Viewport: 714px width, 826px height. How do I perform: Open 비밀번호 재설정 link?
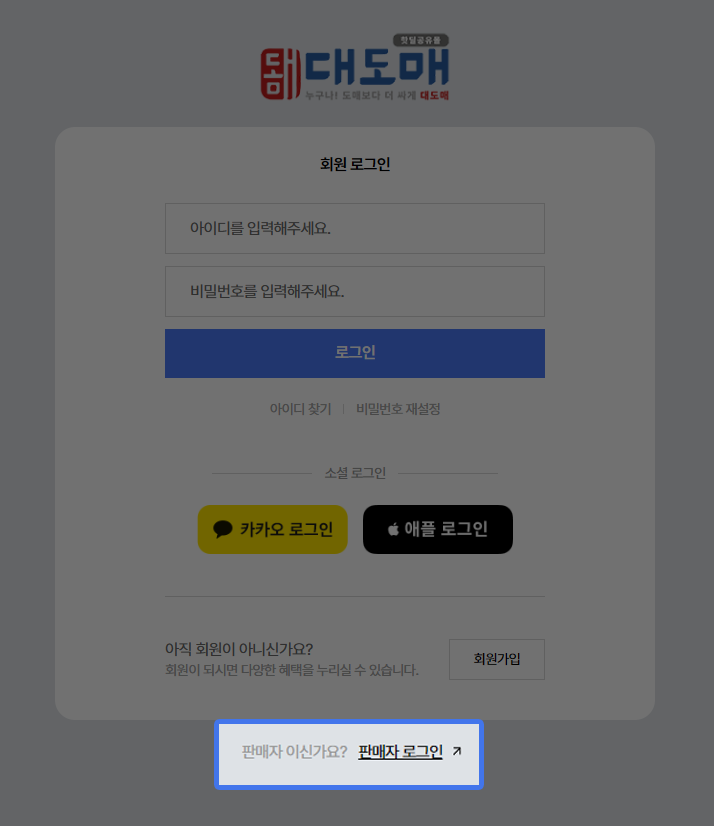(398, 409)
